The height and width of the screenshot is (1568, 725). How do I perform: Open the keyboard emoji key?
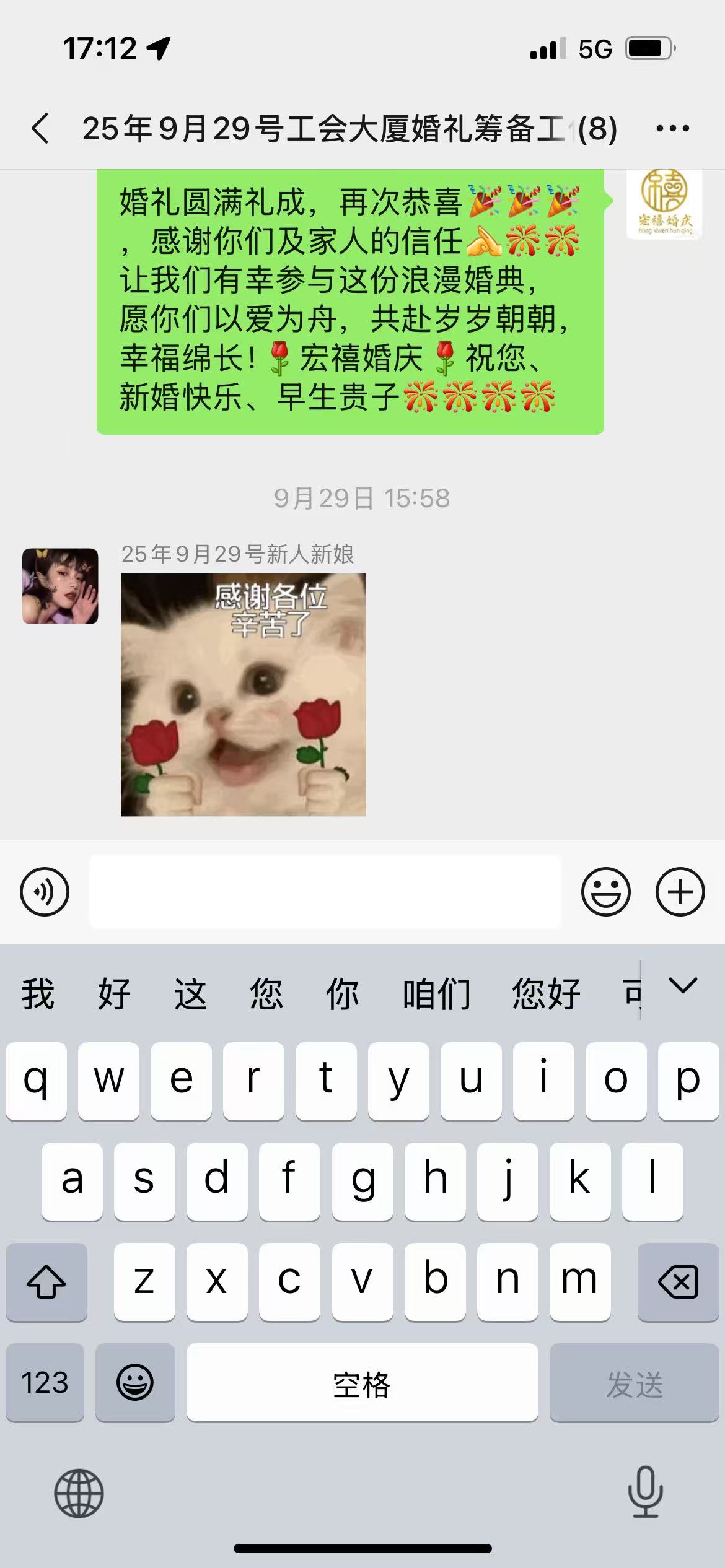(x=134, y=1383)
